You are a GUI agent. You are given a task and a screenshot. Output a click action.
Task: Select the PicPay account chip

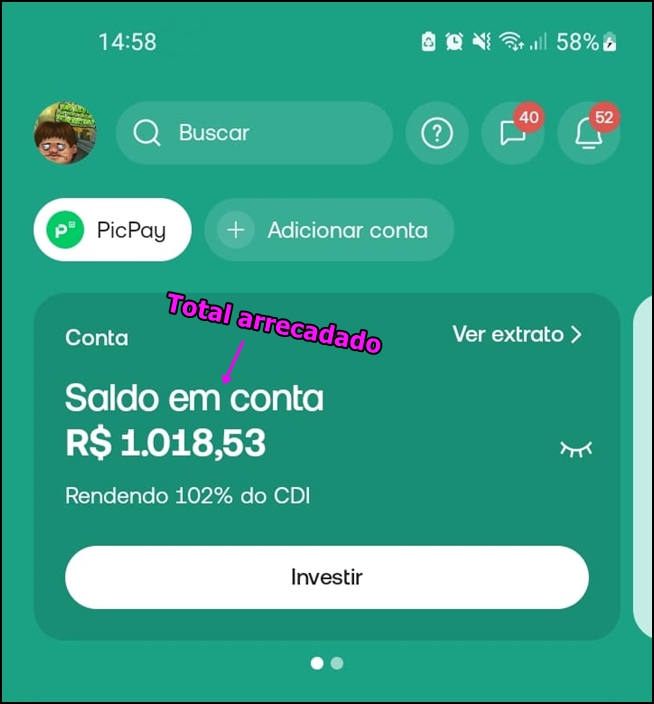coord(113,230)
